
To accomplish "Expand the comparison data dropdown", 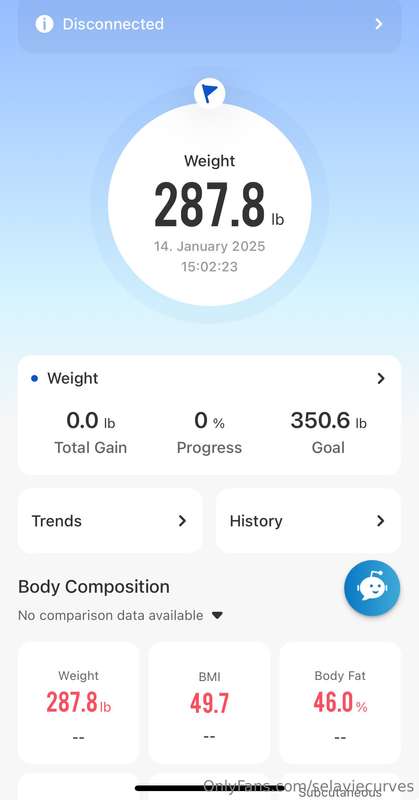I will coord(121,615).
